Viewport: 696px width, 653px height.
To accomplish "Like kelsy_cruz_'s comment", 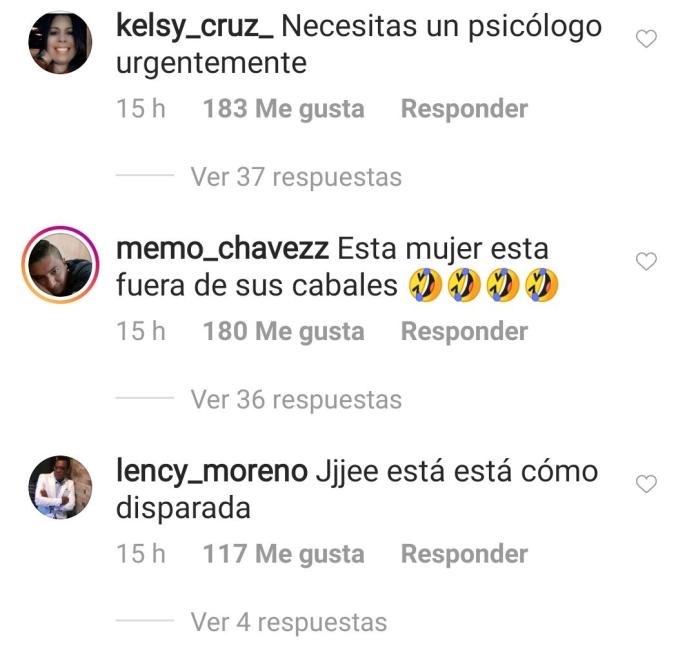I will [647, 39].
